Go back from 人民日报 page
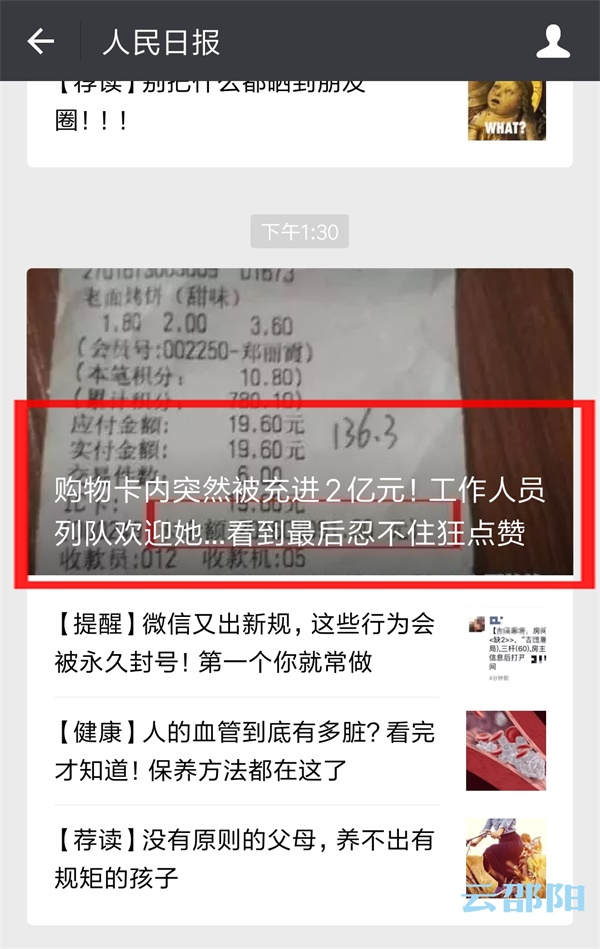The height and width of the screenshot is (949, 600). coord(40,41)
